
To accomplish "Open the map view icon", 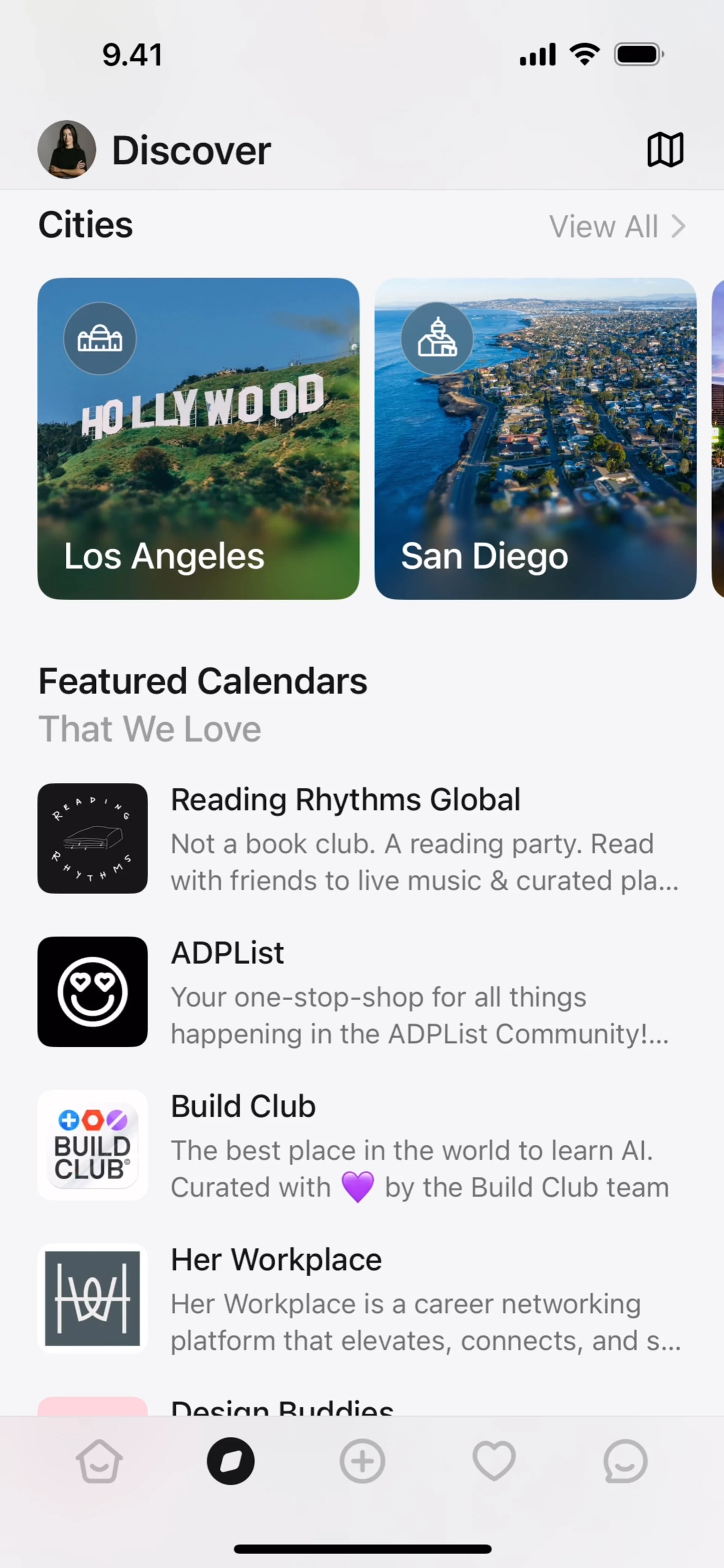I will pyautogui.click(x=665, y=150).
